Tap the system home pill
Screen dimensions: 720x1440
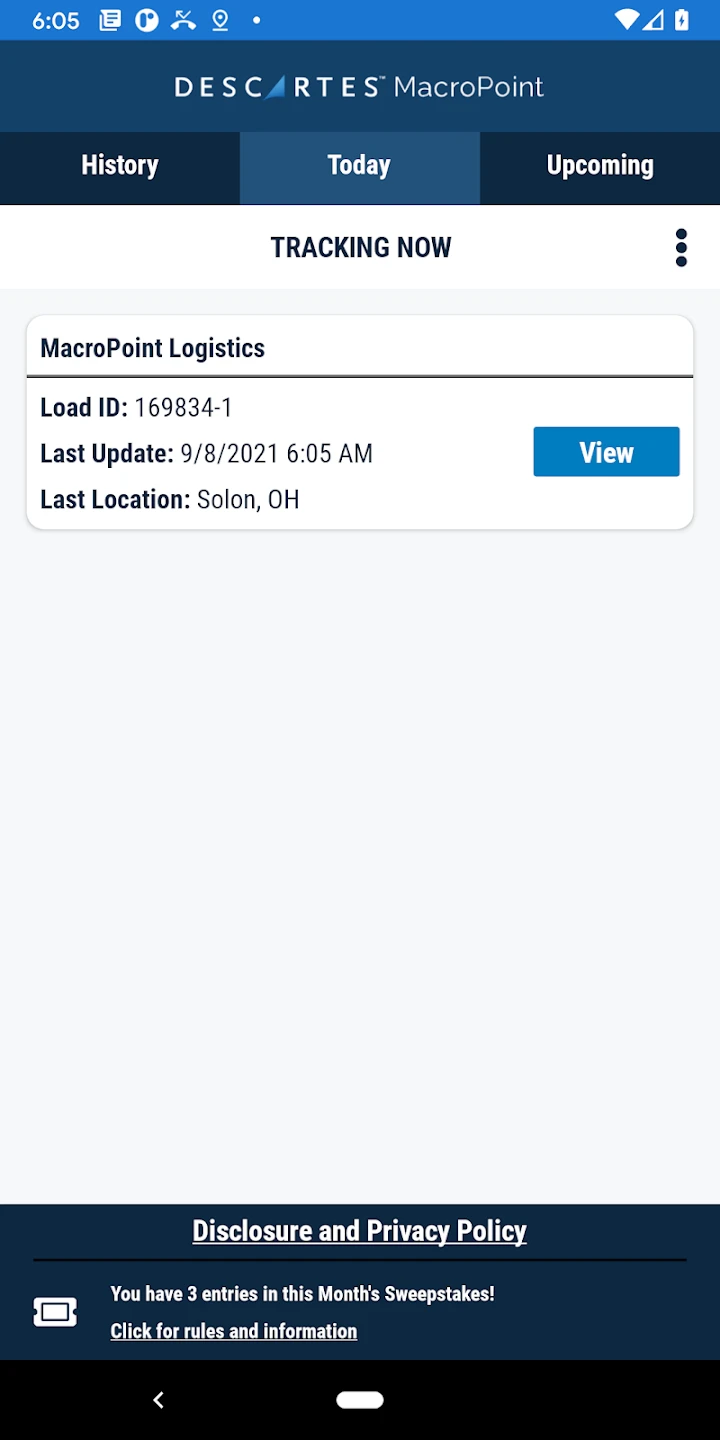coord(360,1400)
